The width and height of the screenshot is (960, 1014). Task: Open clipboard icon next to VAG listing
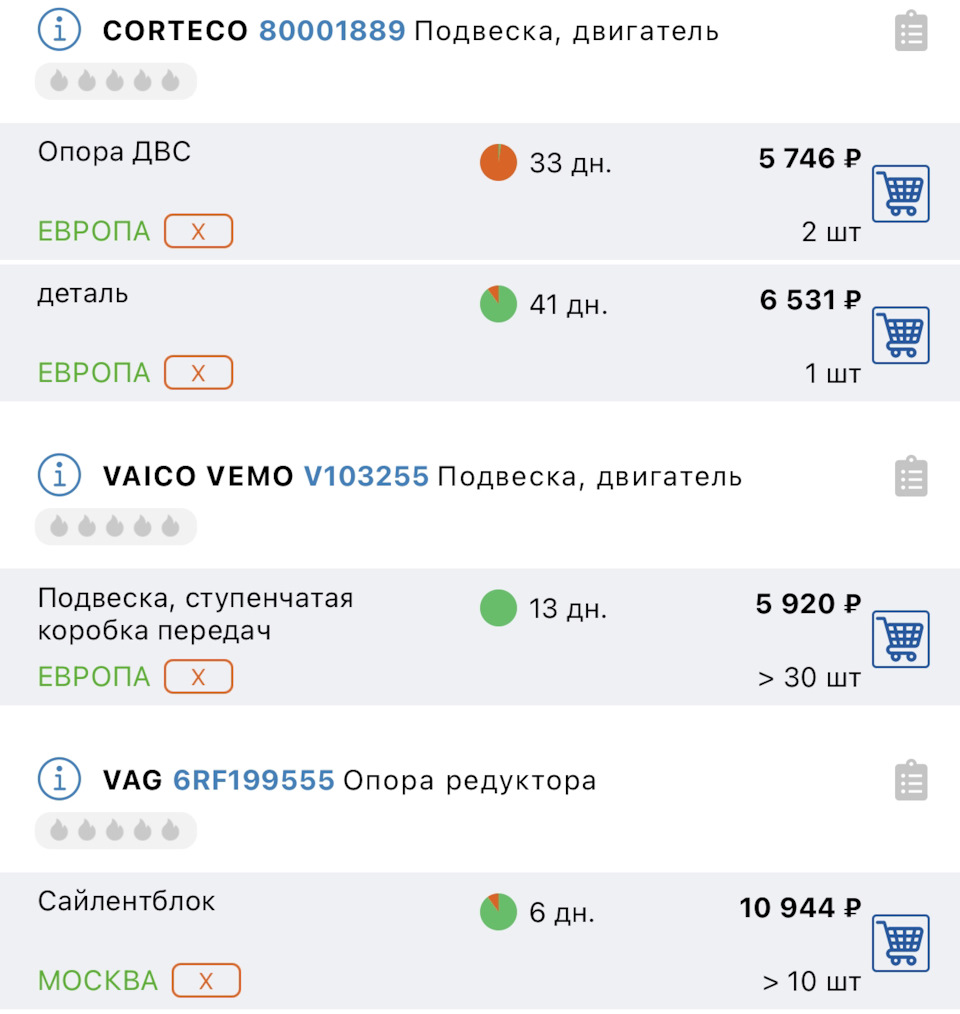click(x=910, y=783)
